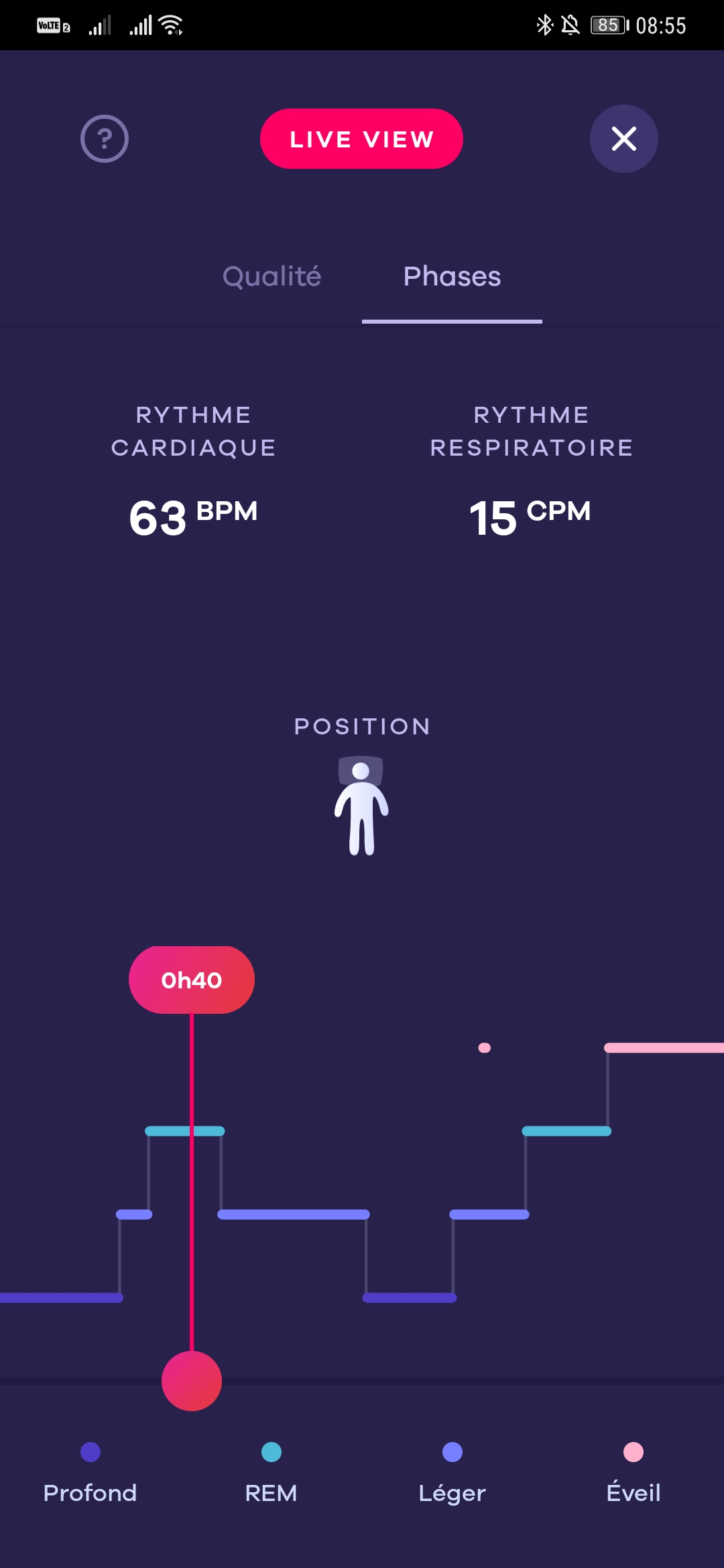Tap the LIVE VIEW button

(361, 139)
